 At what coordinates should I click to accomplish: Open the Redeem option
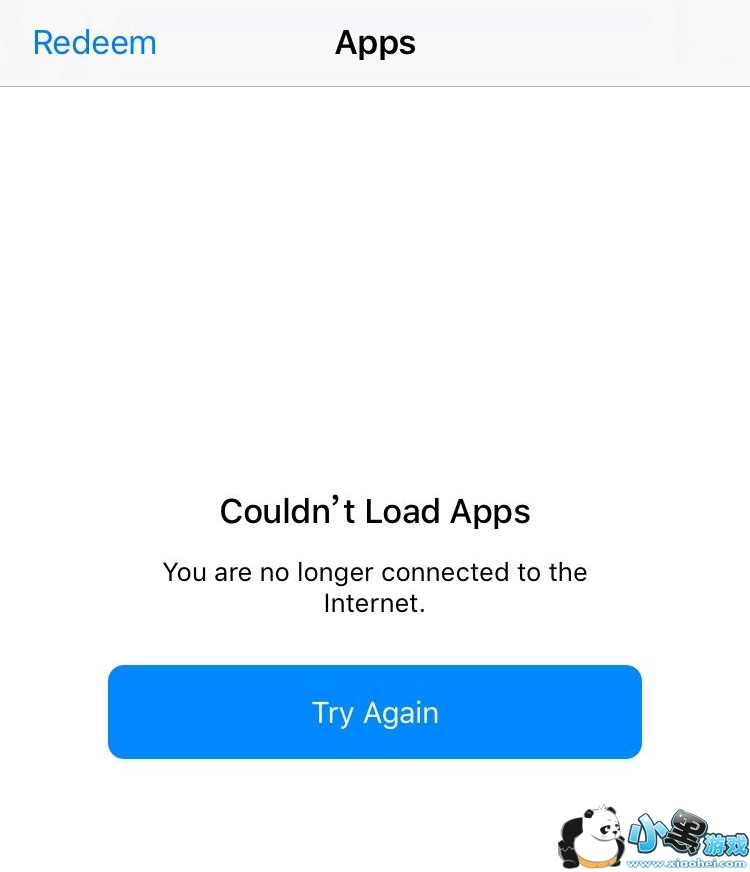coord(95,43)
